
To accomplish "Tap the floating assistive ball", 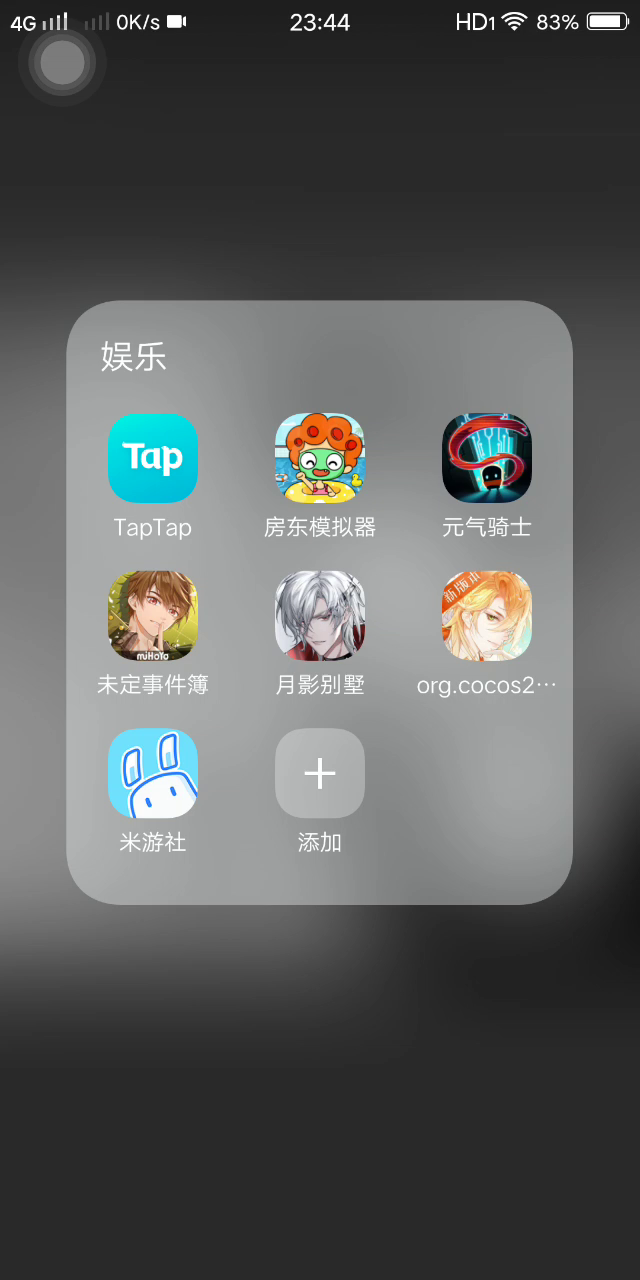I will point(62,63).
